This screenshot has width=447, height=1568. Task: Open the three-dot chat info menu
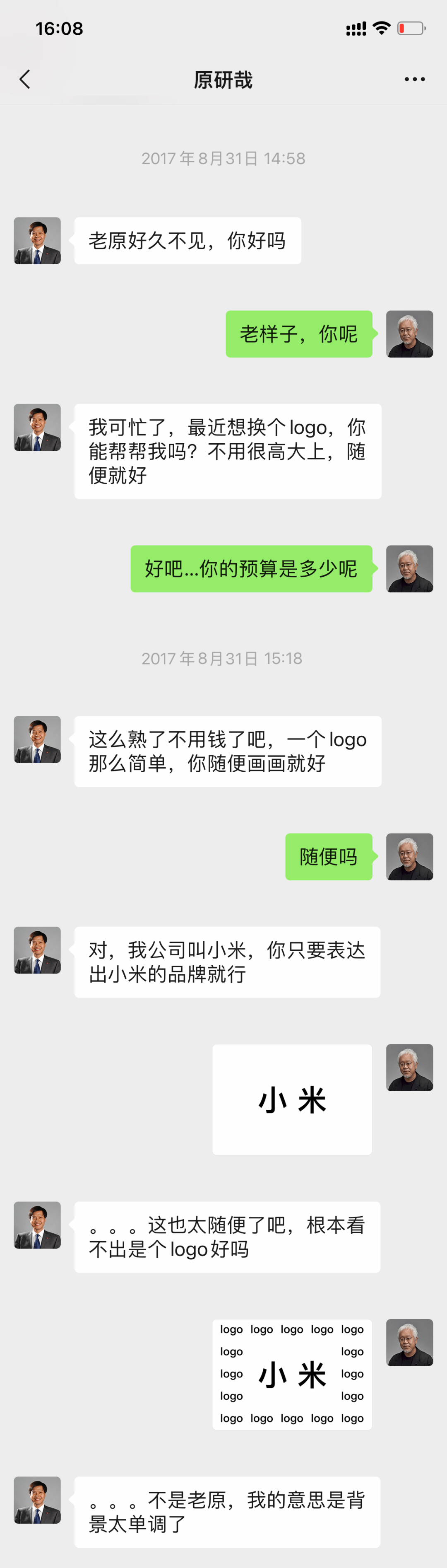(x=415, y=79)
